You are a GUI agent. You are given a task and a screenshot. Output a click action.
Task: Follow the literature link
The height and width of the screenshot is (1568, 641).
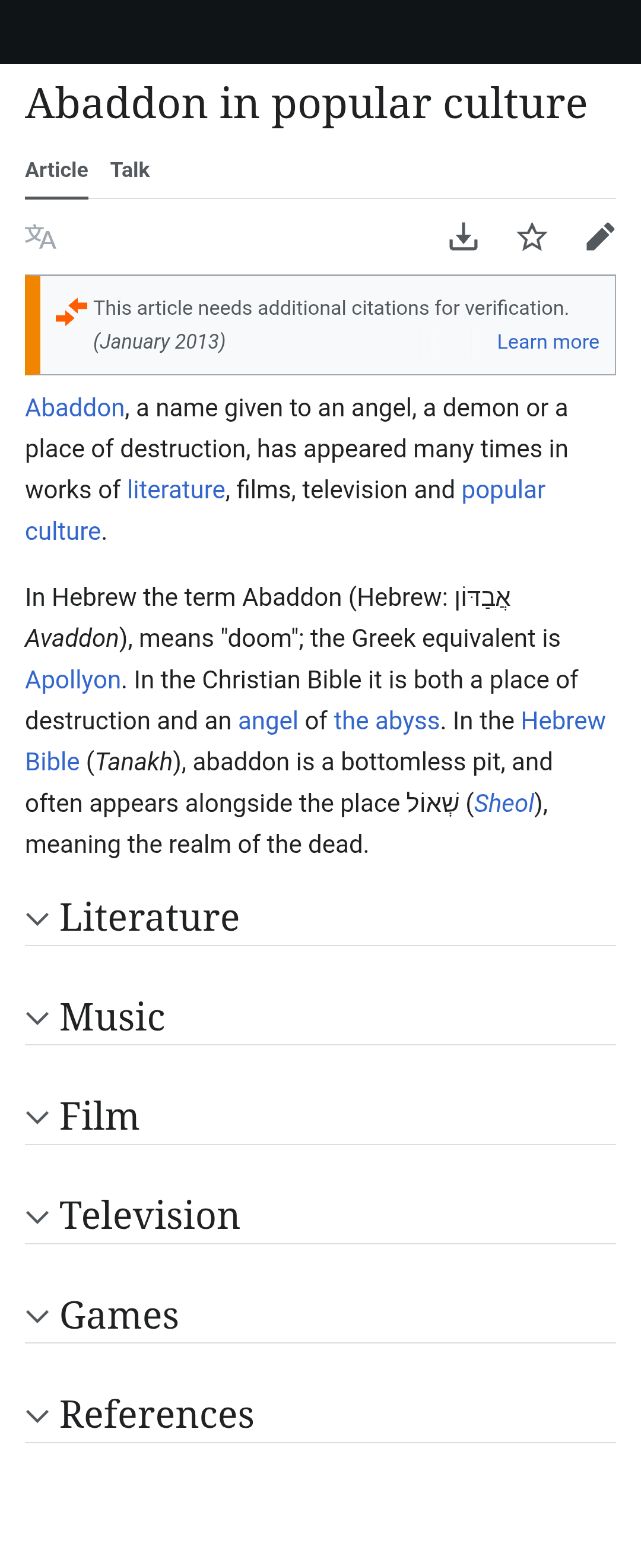click(x=176, y=490)
